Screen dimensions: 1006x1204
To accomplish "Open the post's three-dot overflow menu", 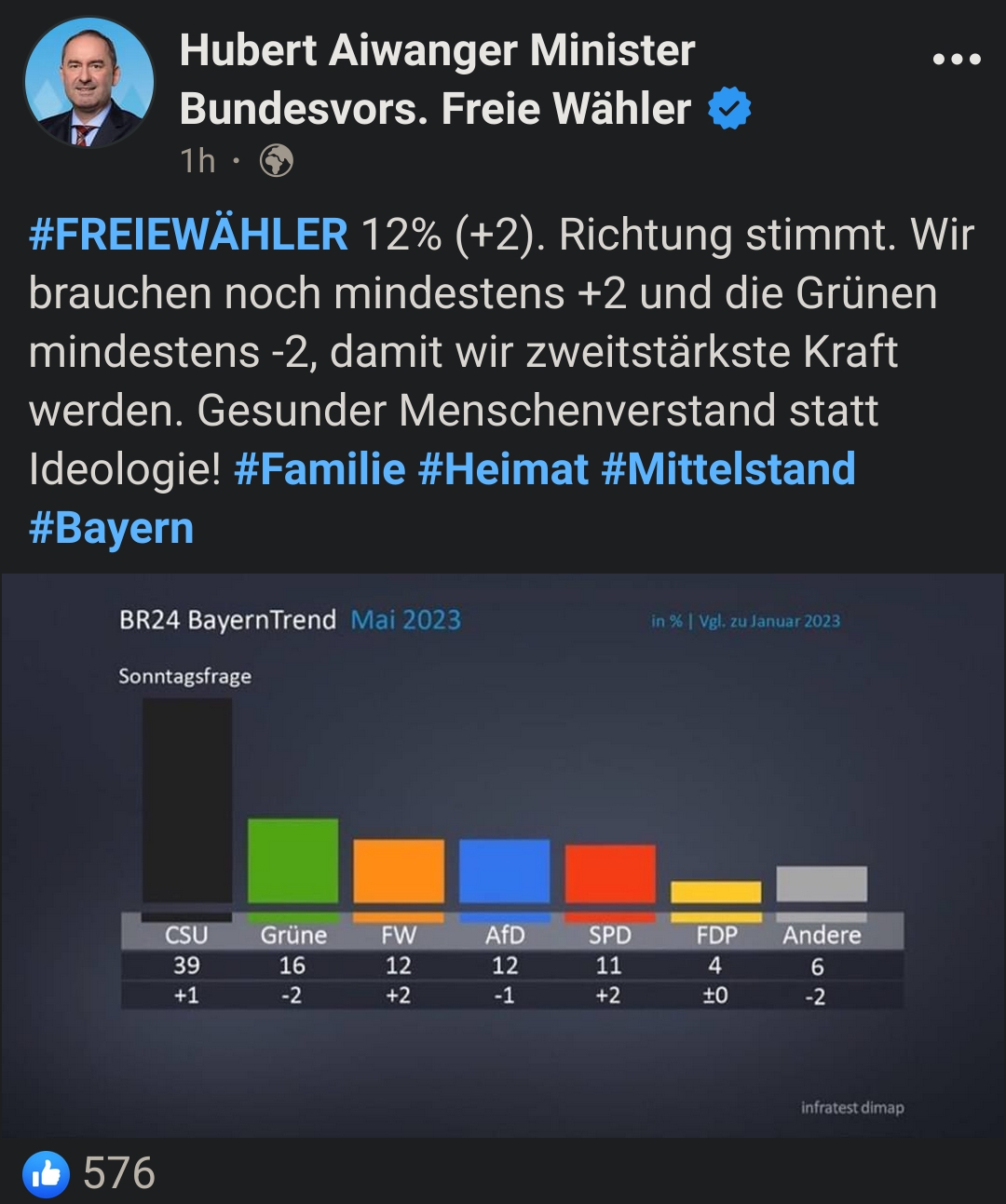I will 957,60.
